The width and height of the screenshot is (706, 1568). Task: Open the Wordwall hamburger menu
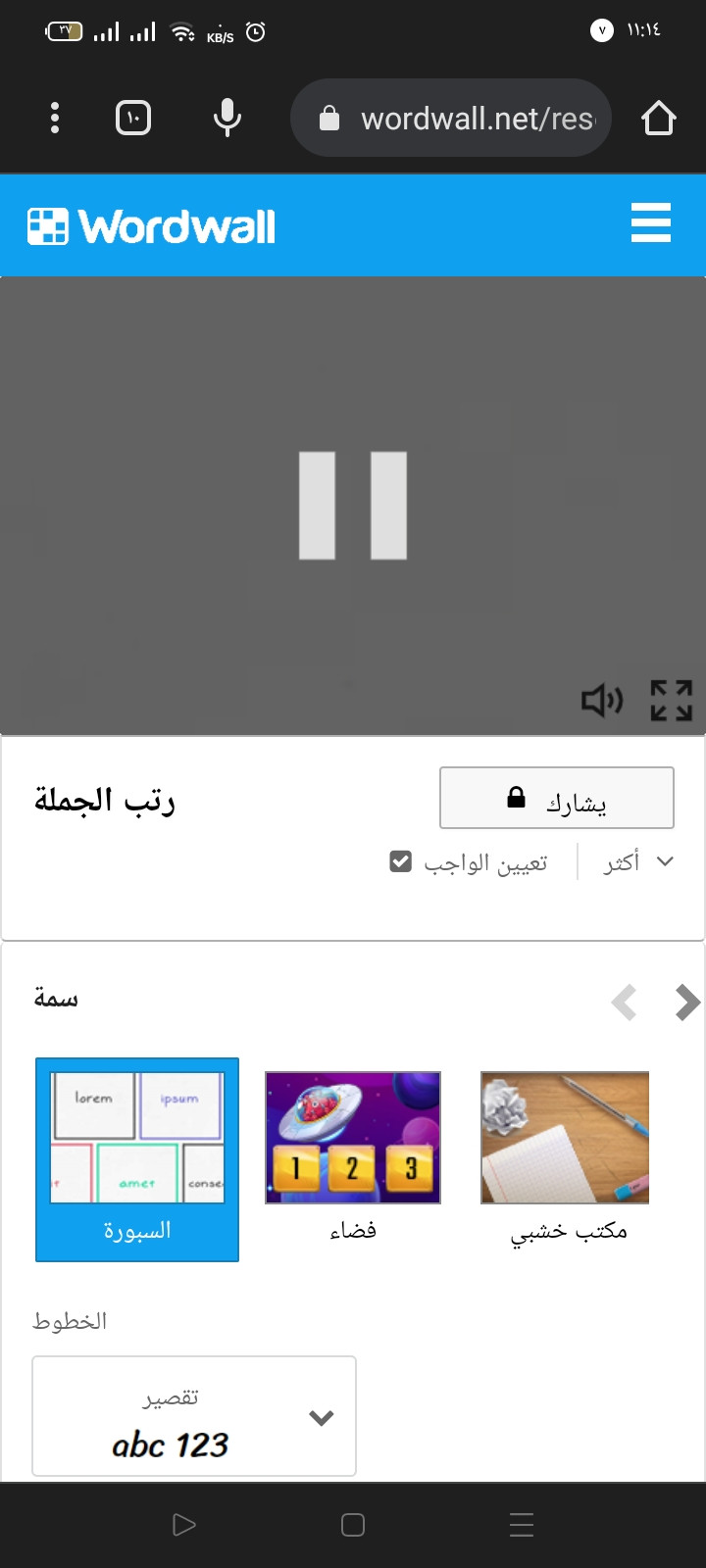(651, 223)
